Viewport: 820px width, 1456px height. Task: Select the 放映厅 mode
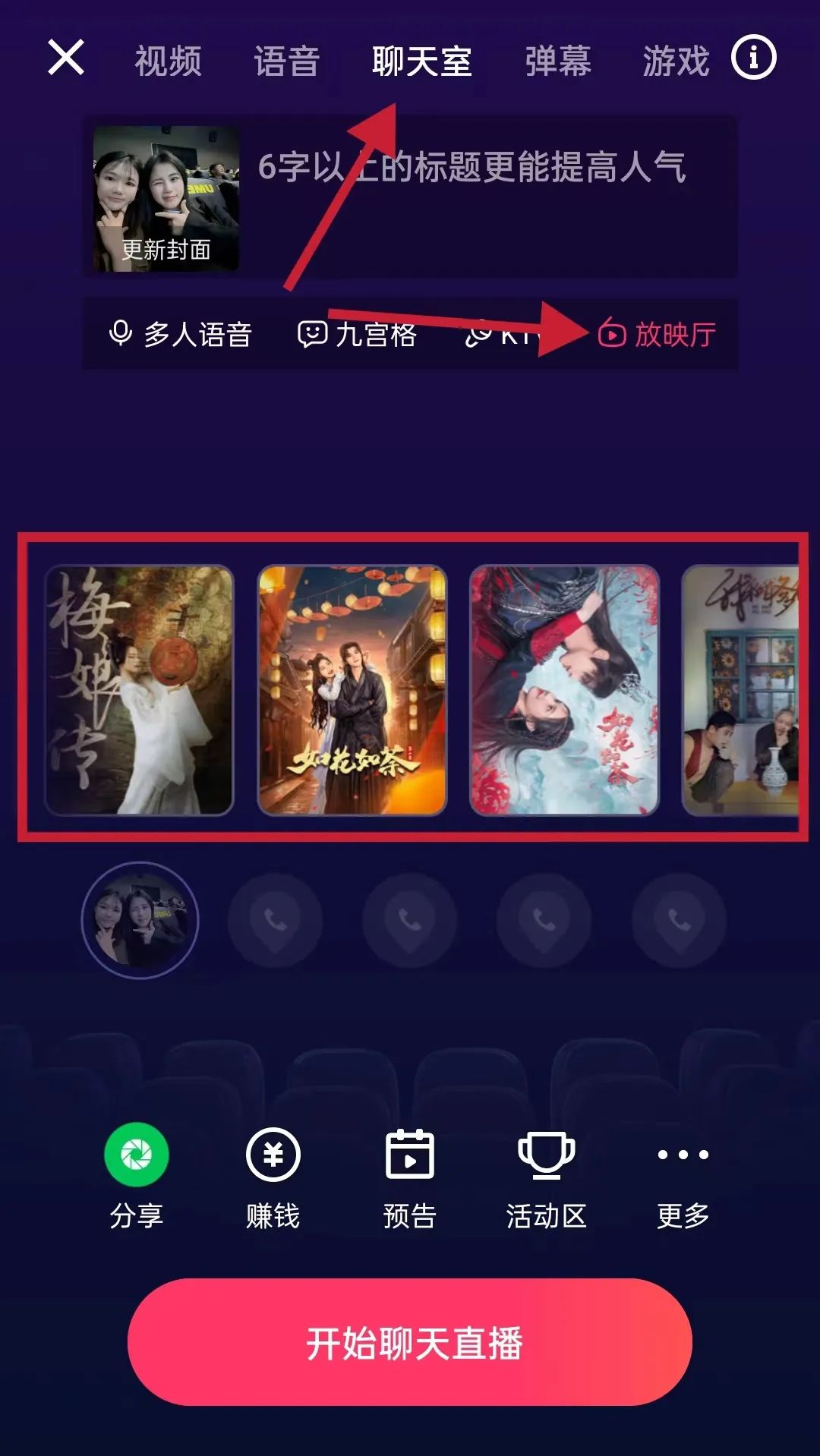[658, 334]
